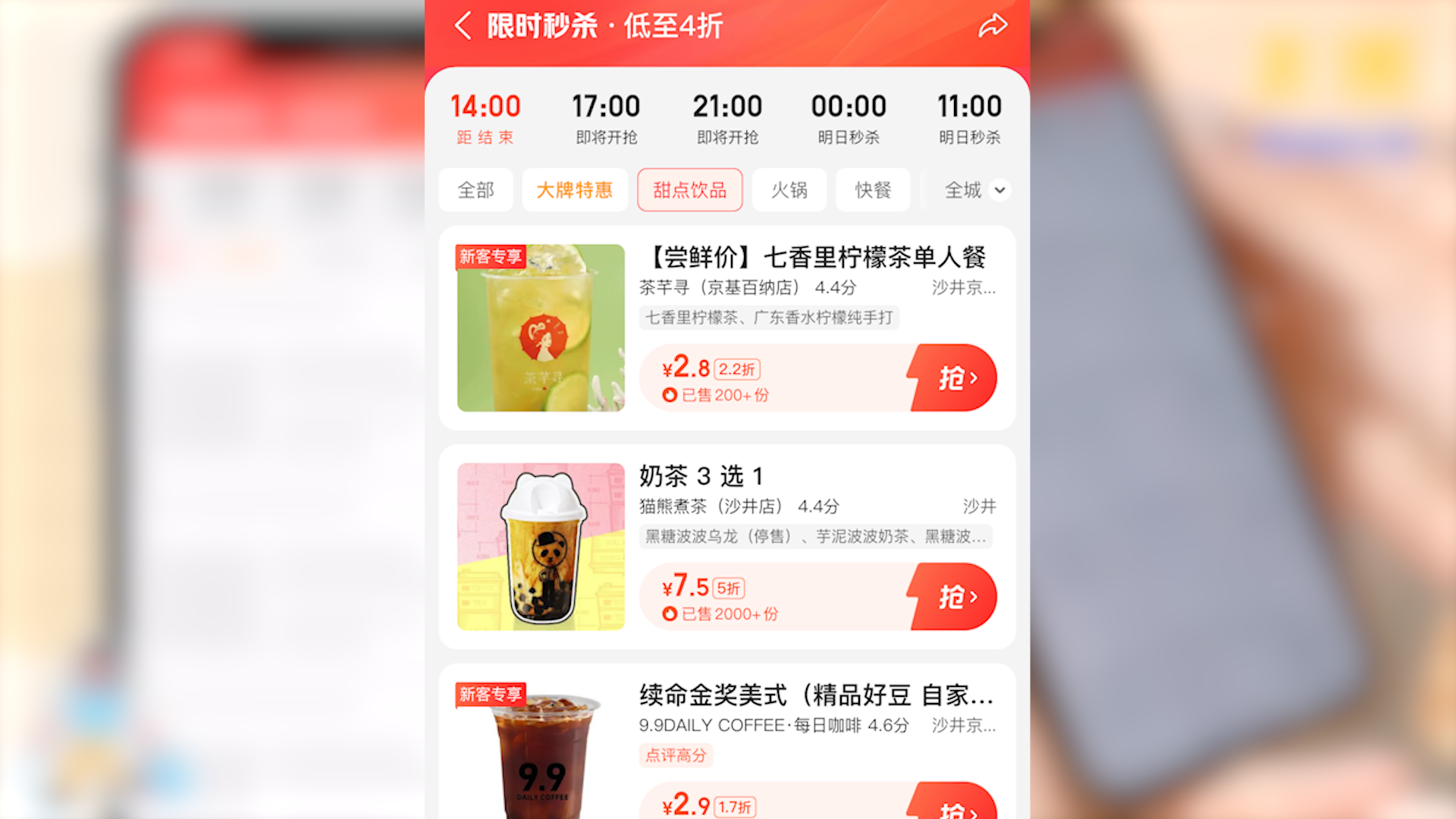Select the 大牌特惠 filter chip

[574, 190]
